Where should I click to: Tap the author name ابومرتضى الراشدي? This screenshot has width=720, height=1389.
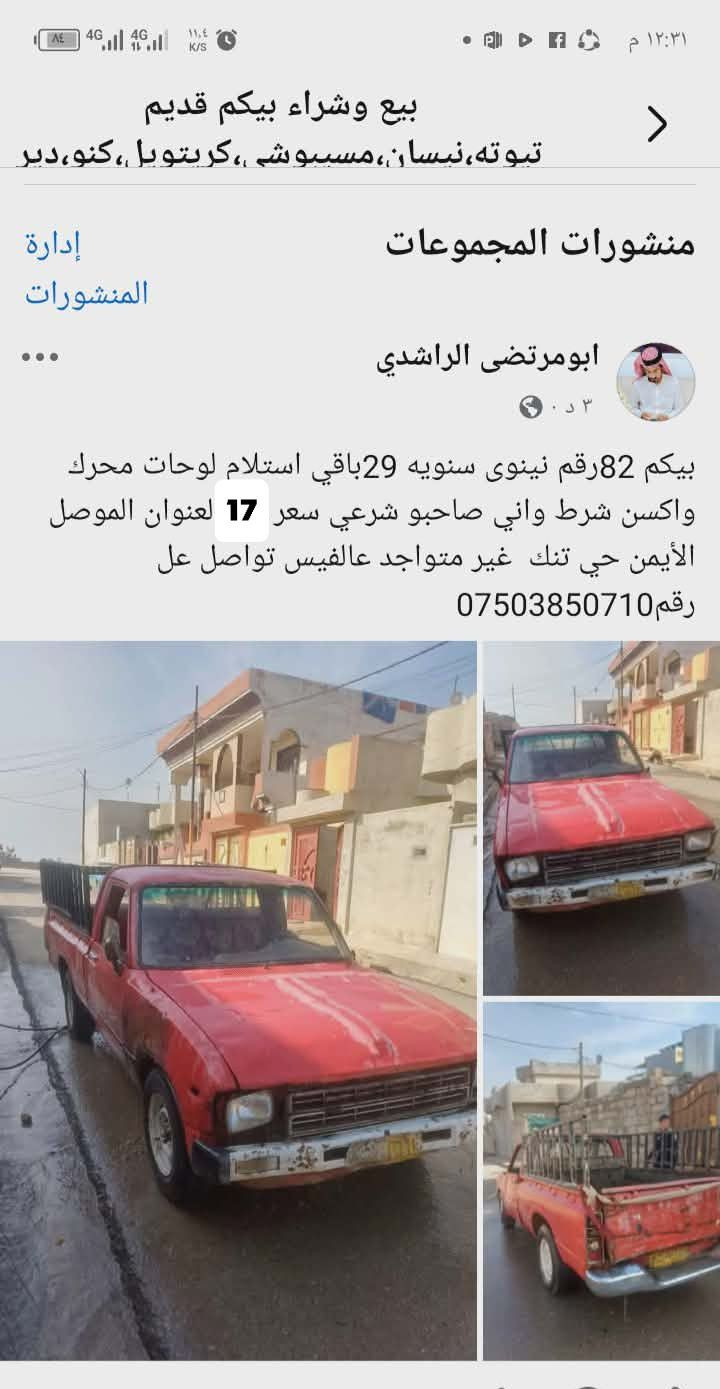coord(488,358)
